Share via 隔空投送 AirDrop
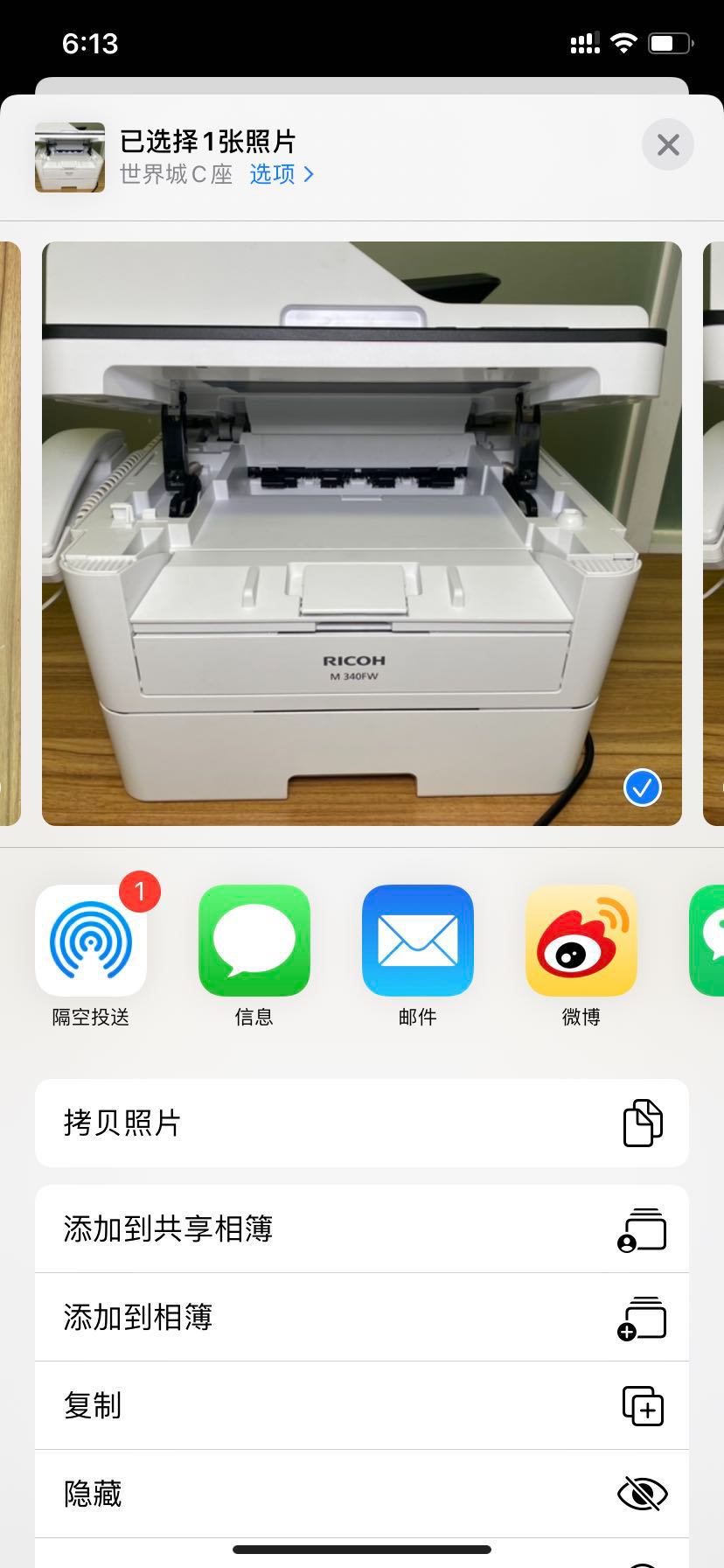This screenshot has width=724, height=1568. coord(91,941)
